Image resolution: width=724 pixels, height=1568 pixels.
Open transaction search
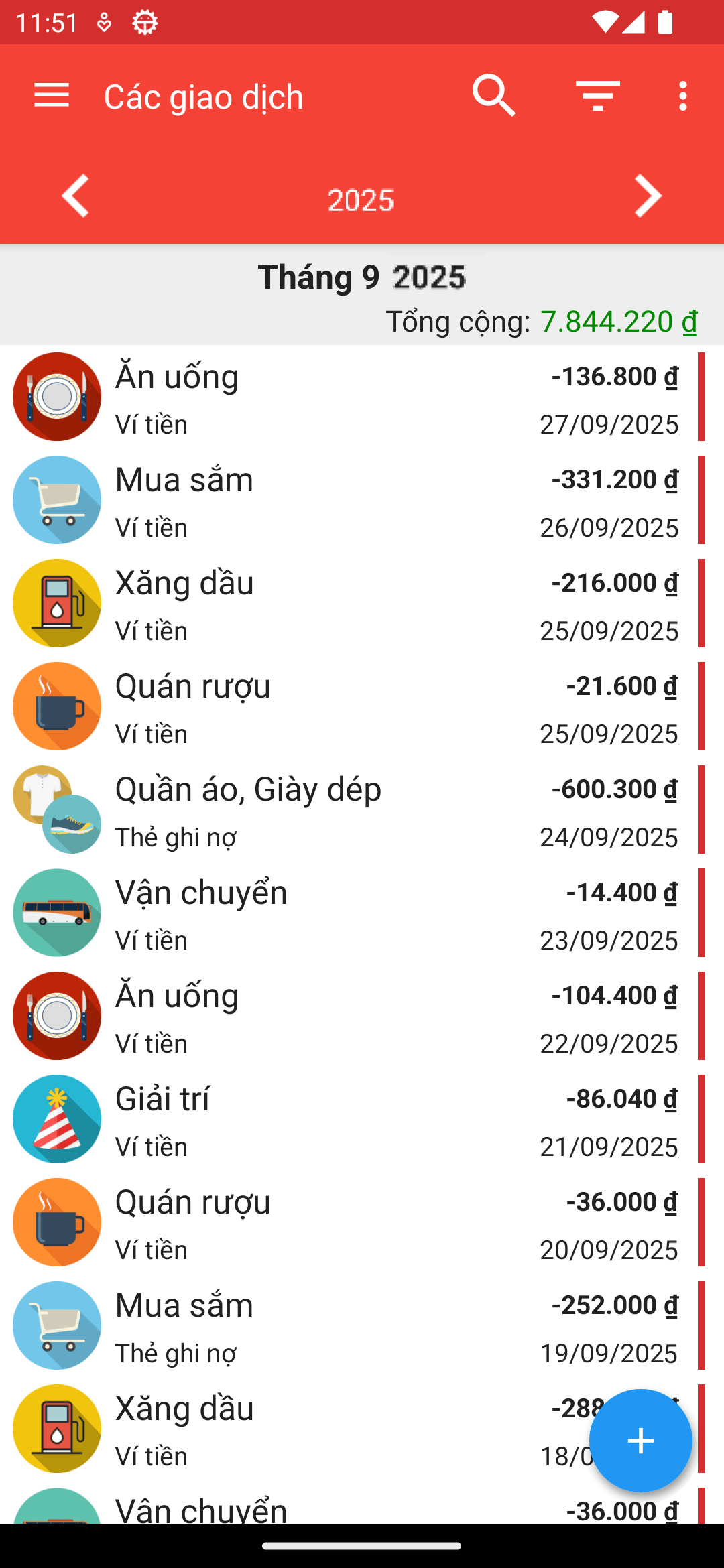point(494,96)
